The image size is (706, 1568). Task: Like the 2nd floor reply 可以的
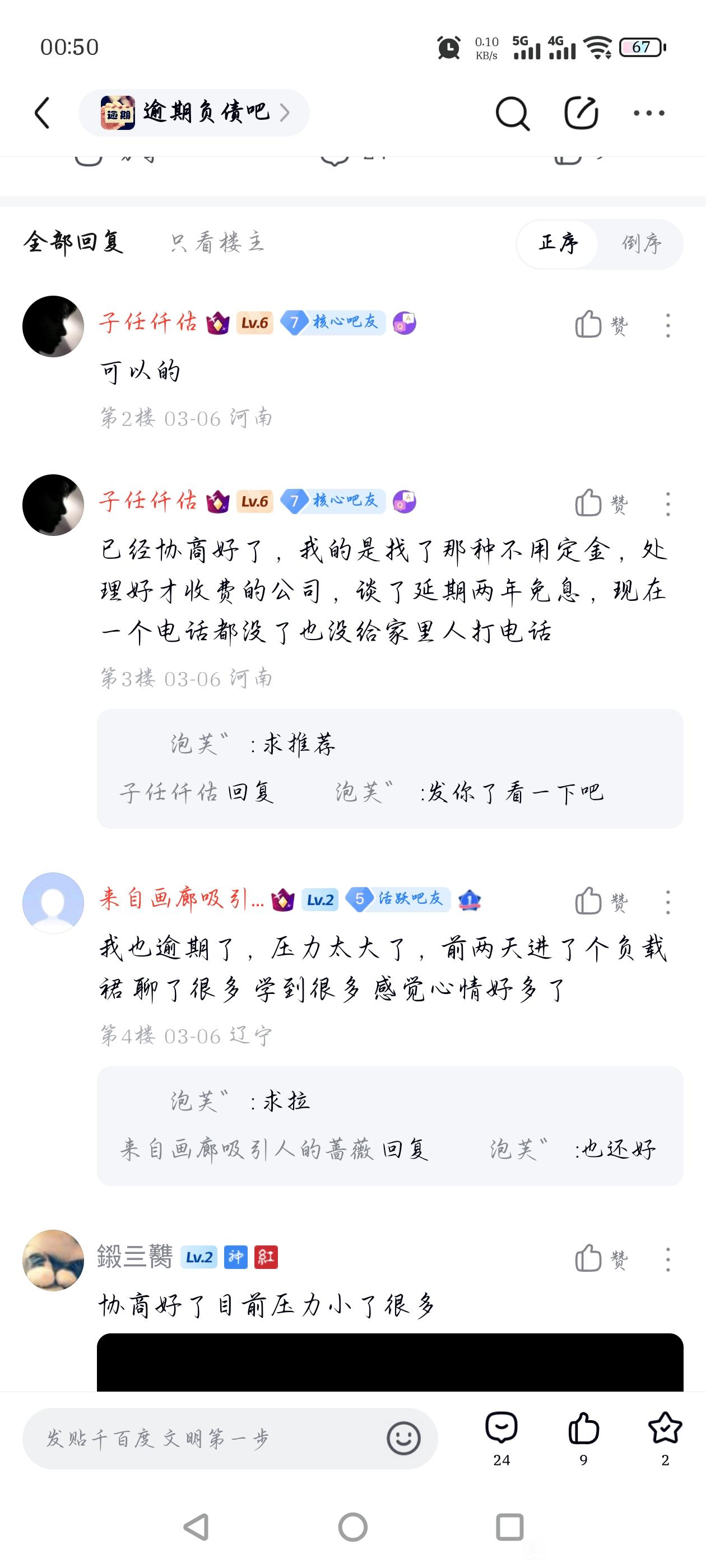click(x=601, y=325)
